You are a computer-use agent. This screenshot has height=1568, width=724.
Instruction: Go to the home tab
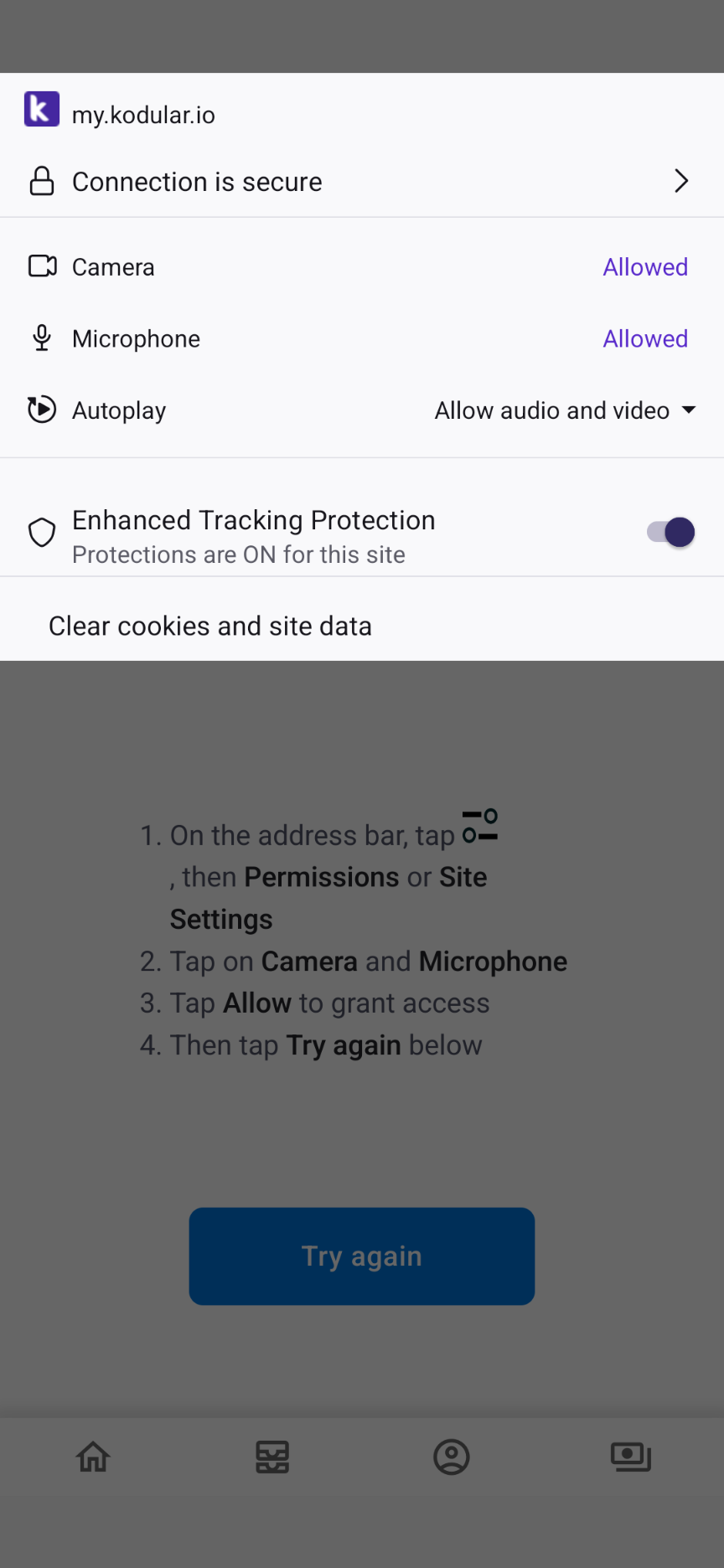93,1457
